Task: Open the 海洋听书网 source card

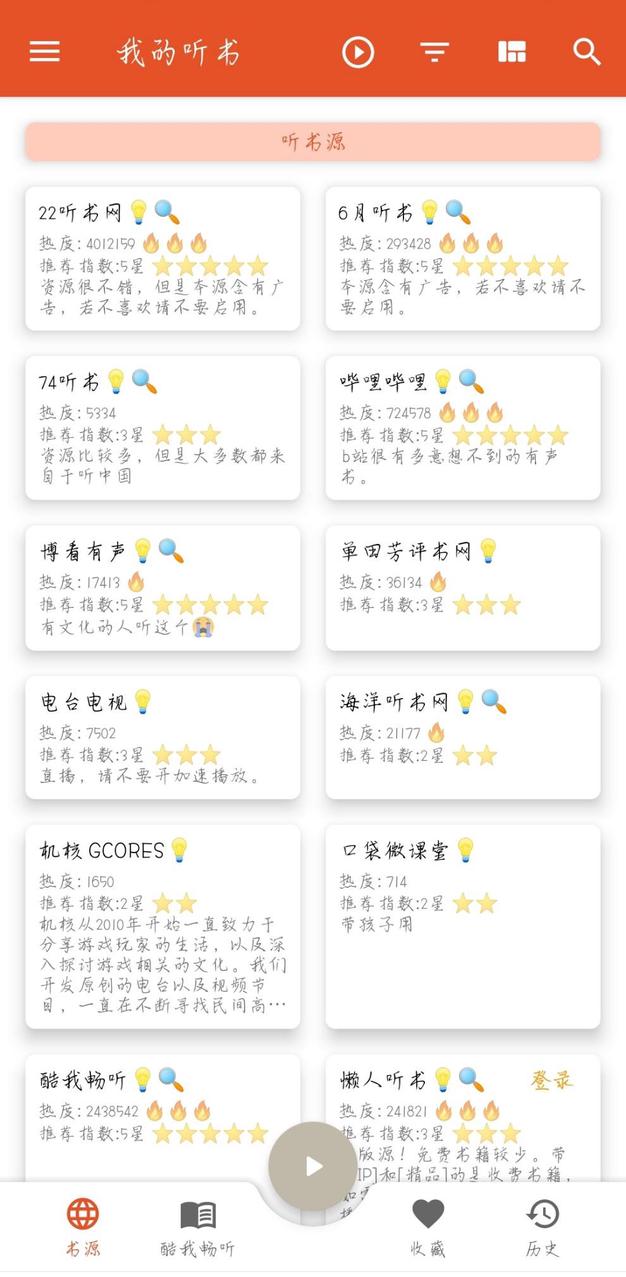Action: point(463,737)
